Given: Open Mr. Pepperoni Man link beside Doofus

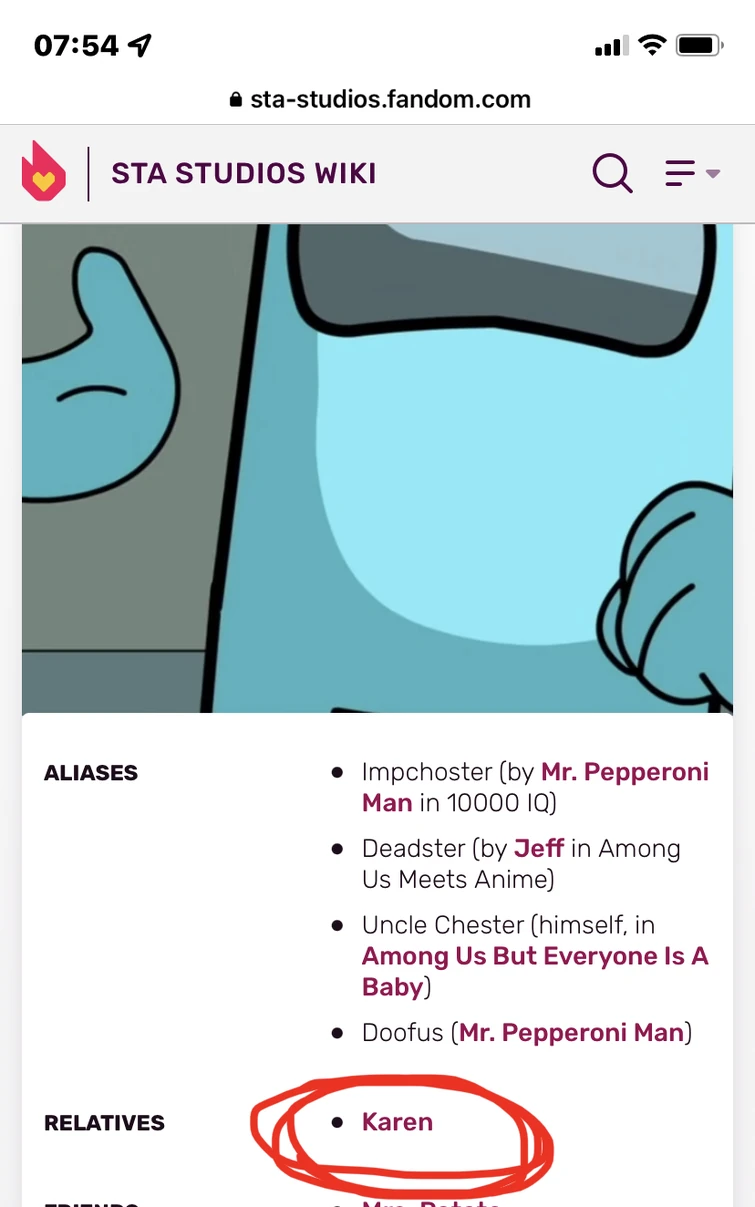Looking at the screenshot, I should (x=571, y=1032).
